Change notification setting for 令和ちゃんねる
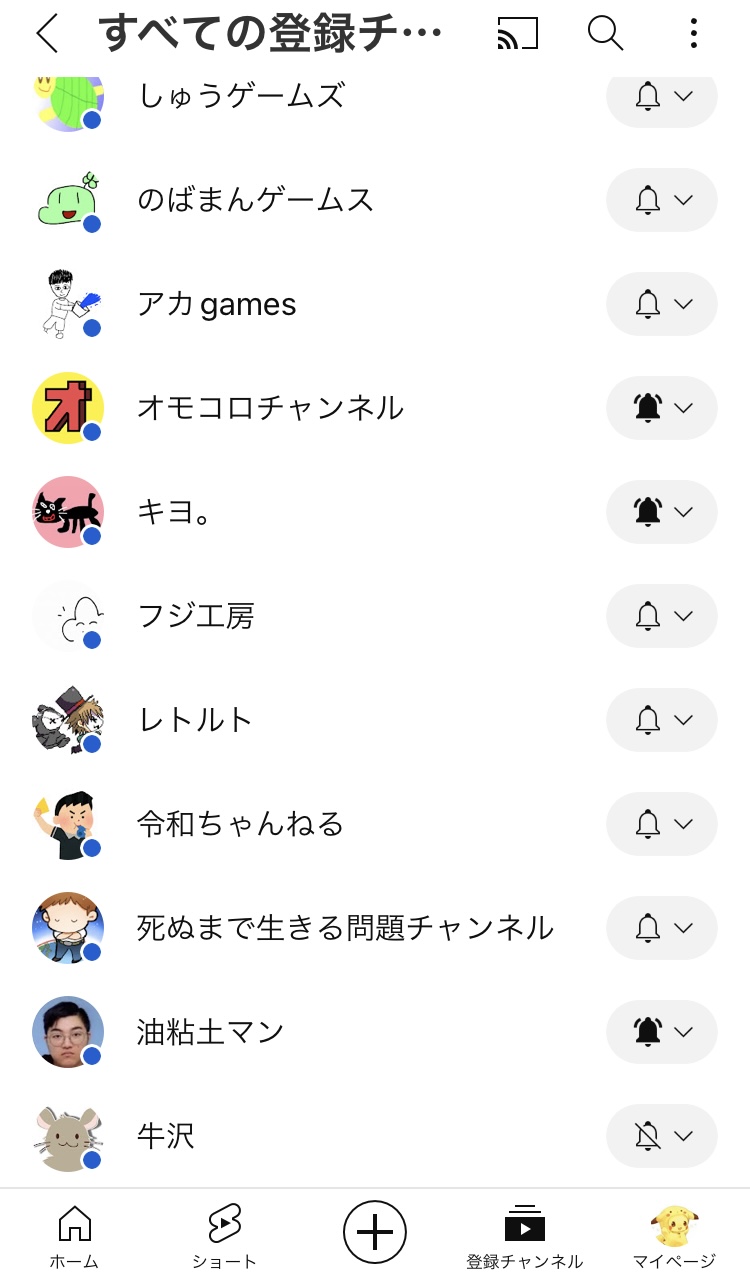Screen dimensions: 750x1283 coord(662,824)
